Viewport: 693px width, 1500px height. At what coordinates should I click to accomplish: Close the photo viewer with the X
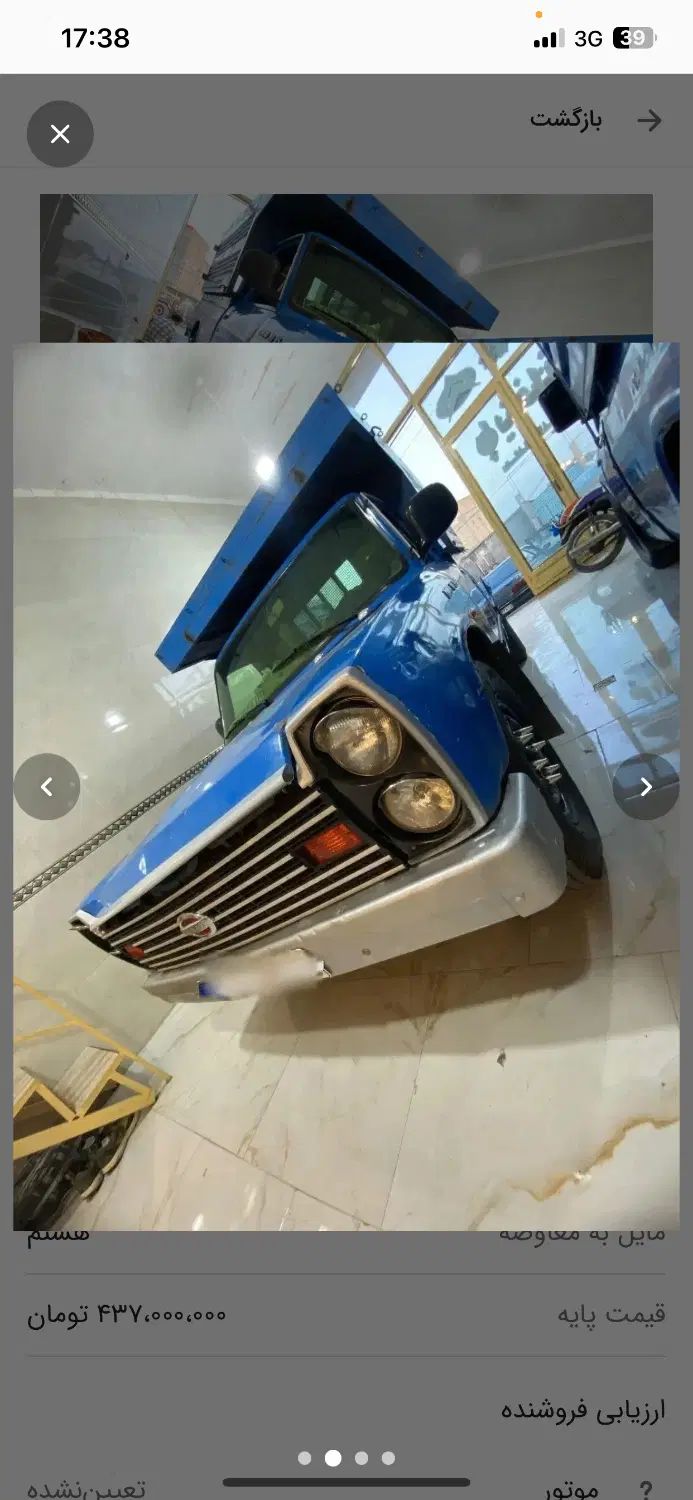(60, 134)
